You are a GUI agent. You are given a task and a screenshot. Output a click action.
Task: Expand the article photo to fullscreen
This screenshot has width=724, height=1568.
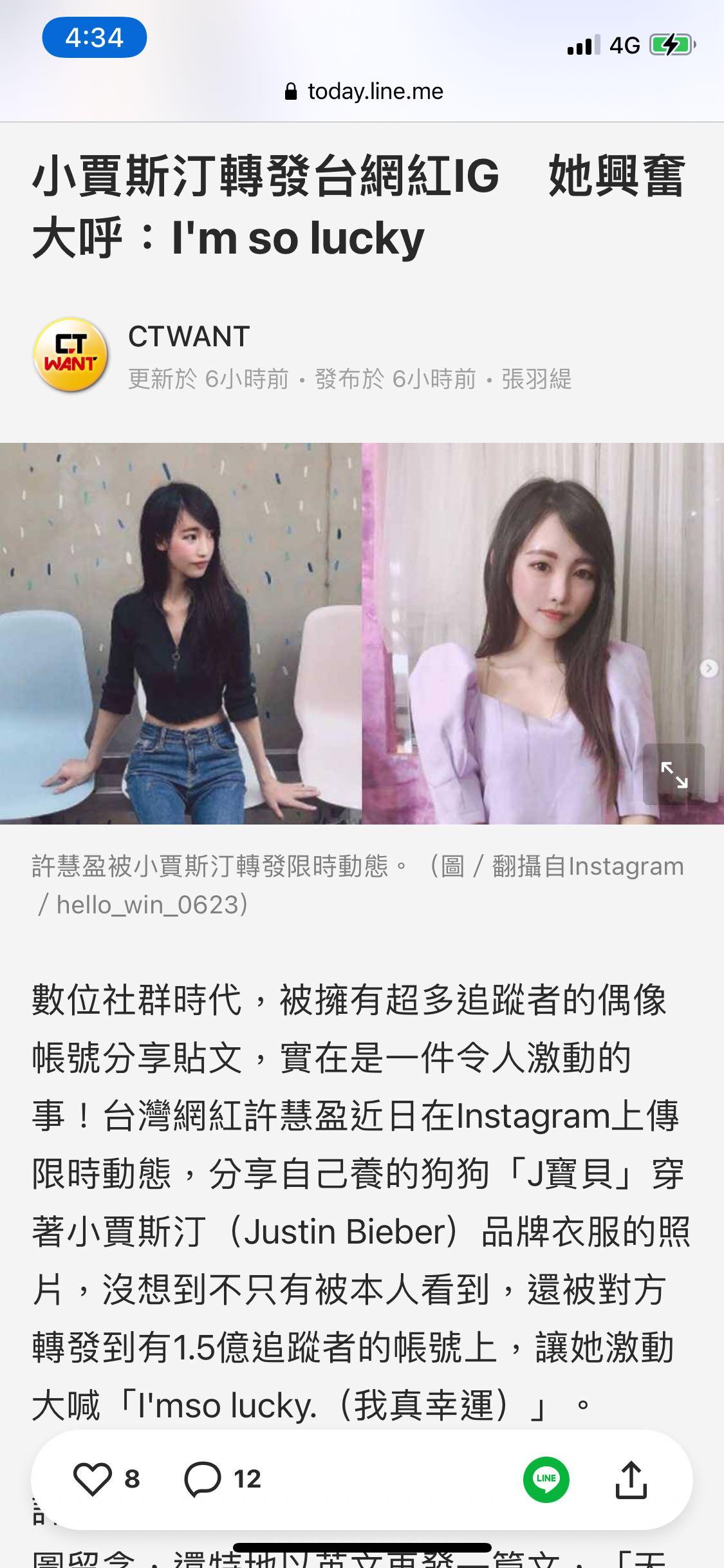[674, 774]
